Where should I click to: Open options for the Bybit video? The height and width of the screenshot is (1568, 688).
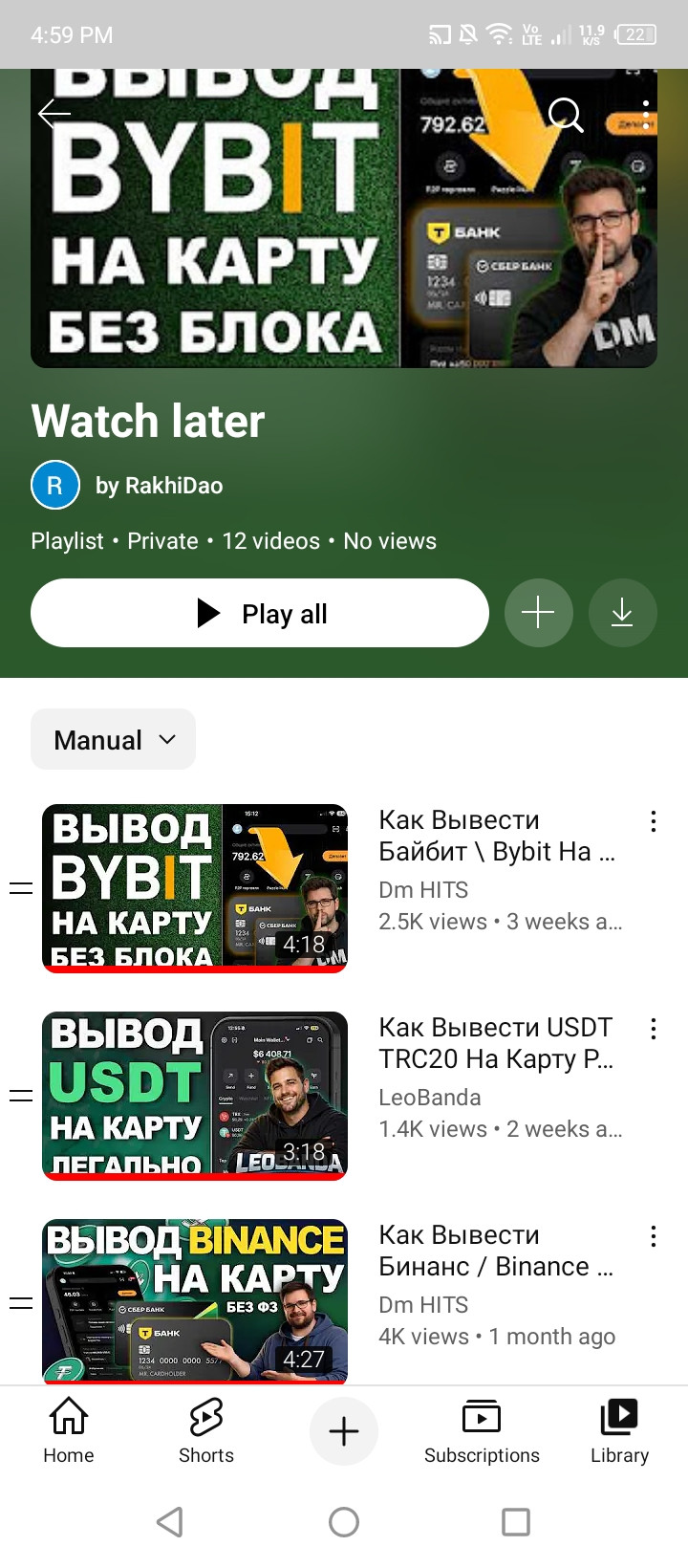pos(653,821)
